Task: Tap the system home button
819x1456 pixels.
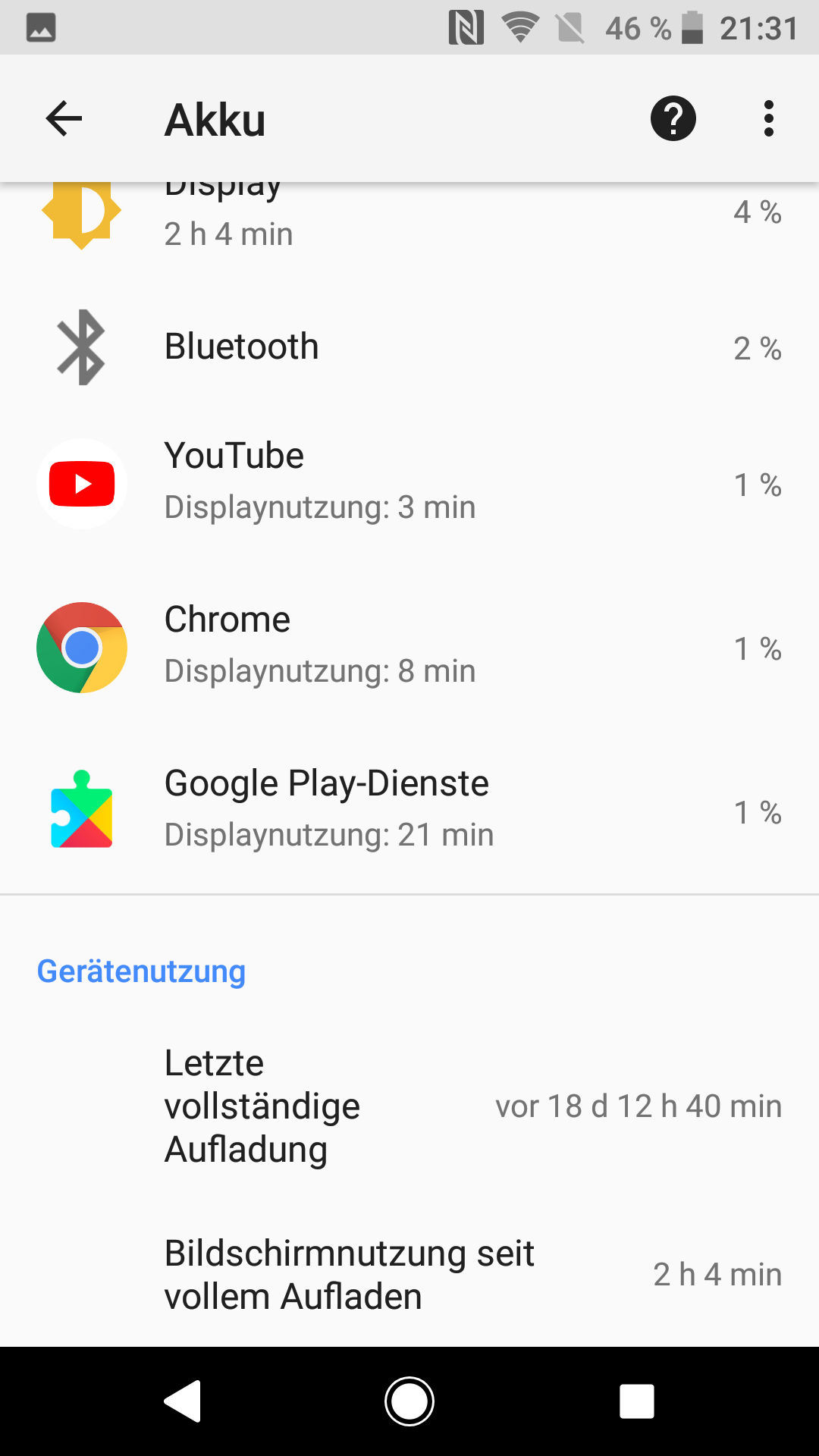Action: click(x=409, y=1401)
